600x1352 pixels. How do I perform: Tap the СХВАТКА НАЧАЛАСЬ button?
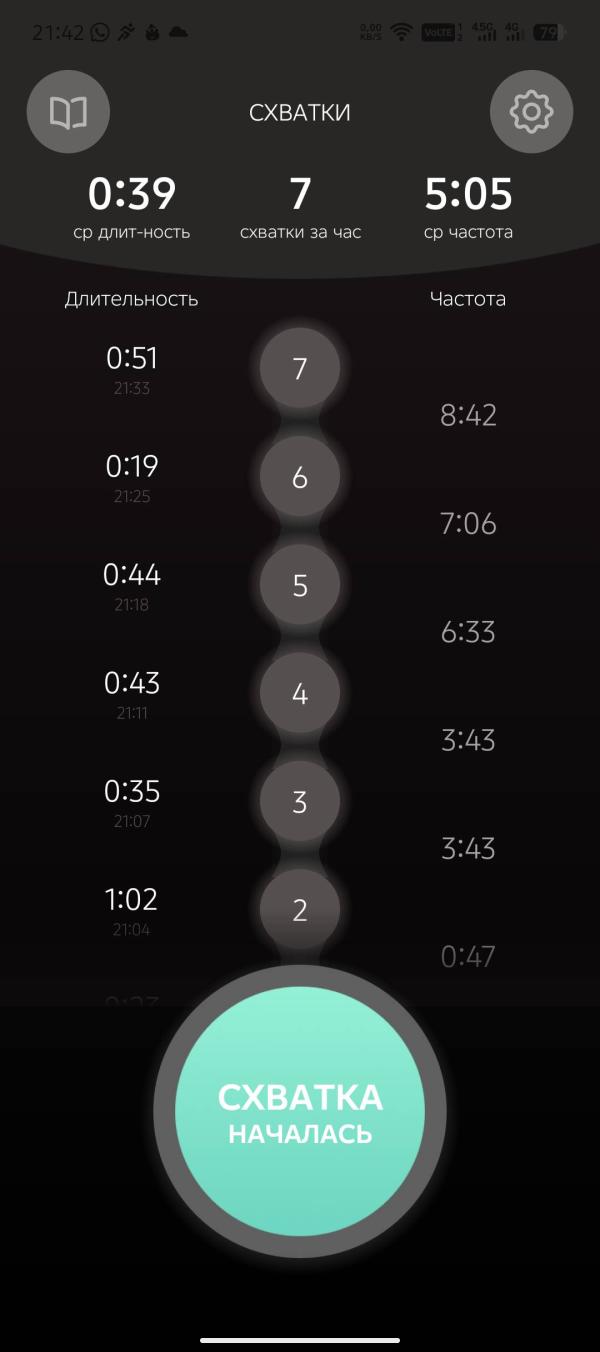click(300, 1110)
